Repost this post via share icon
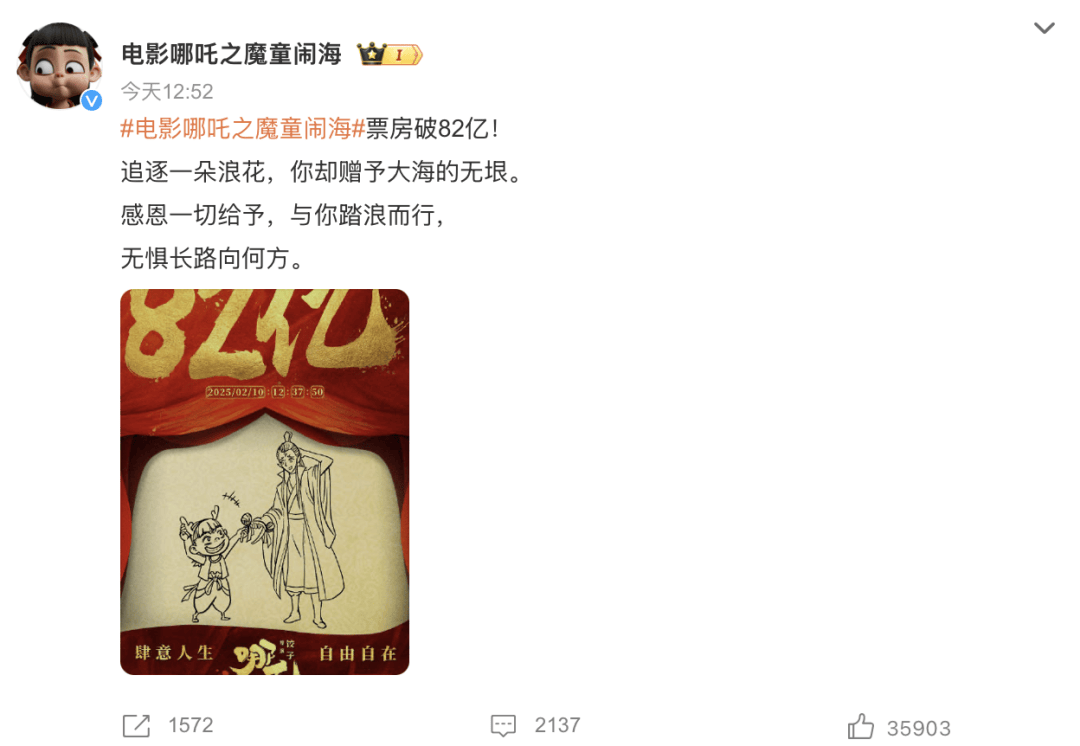 [x=136, y=725]
